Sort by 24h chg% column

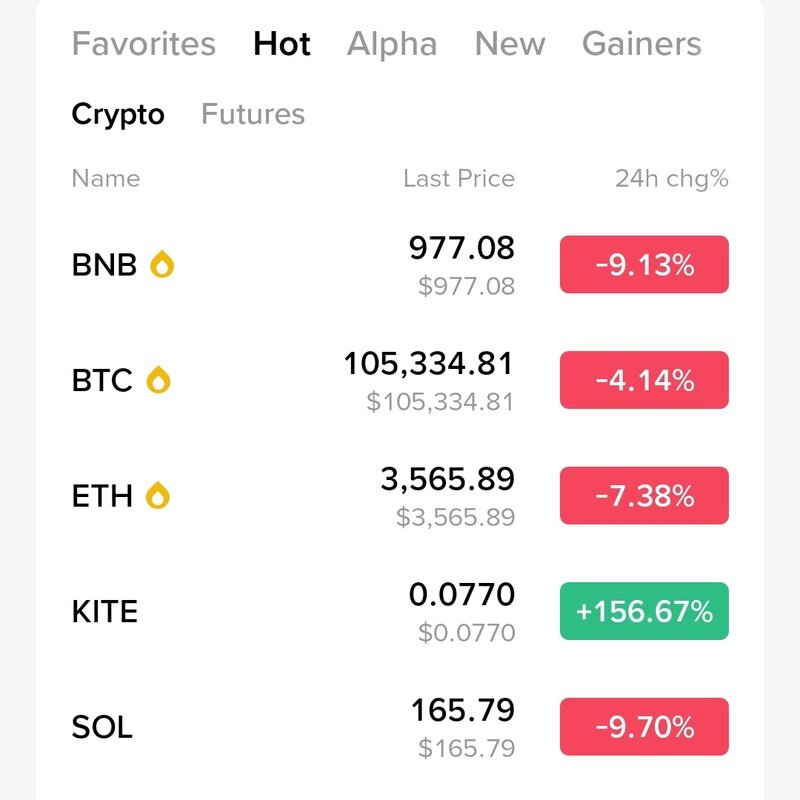tap(671, 179)
